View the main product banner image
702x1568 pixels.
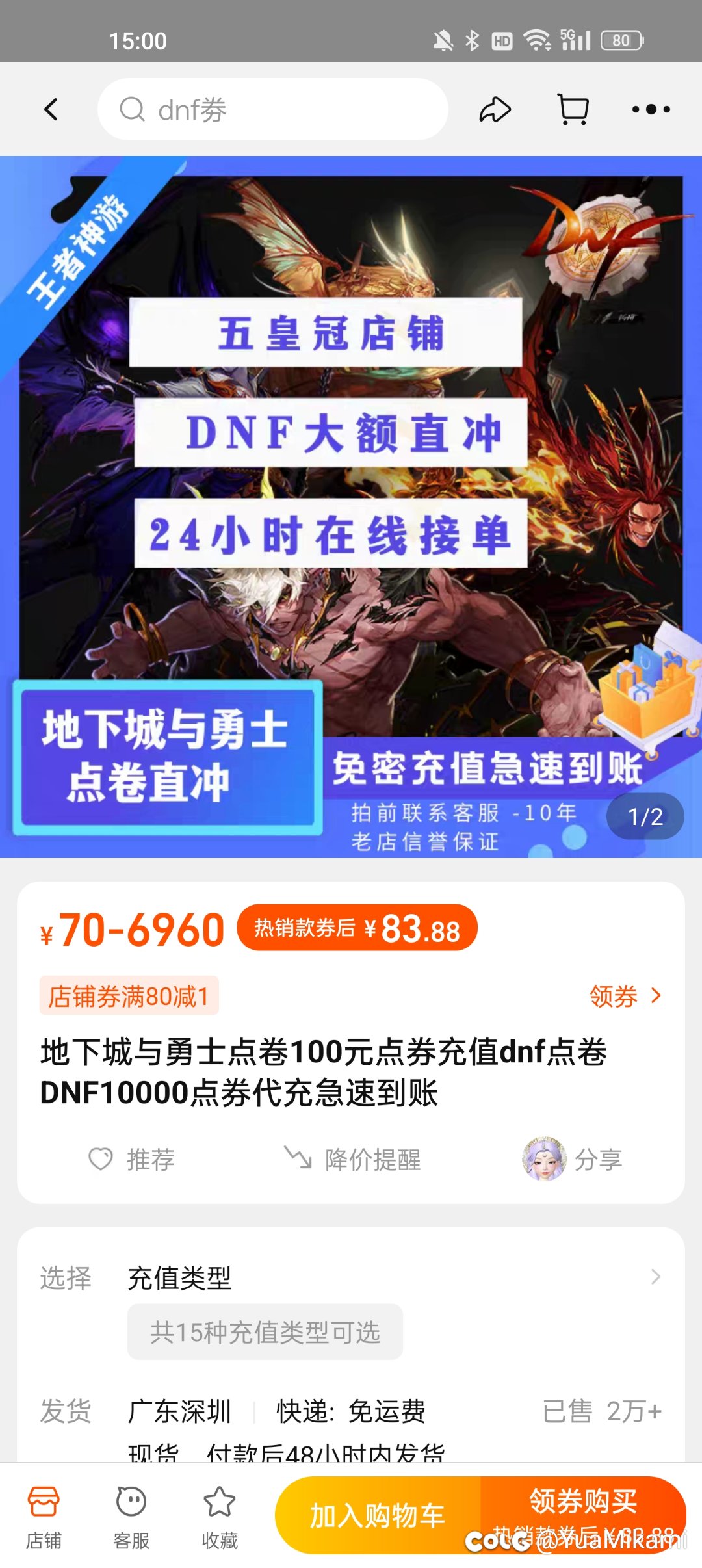[351, 507]
